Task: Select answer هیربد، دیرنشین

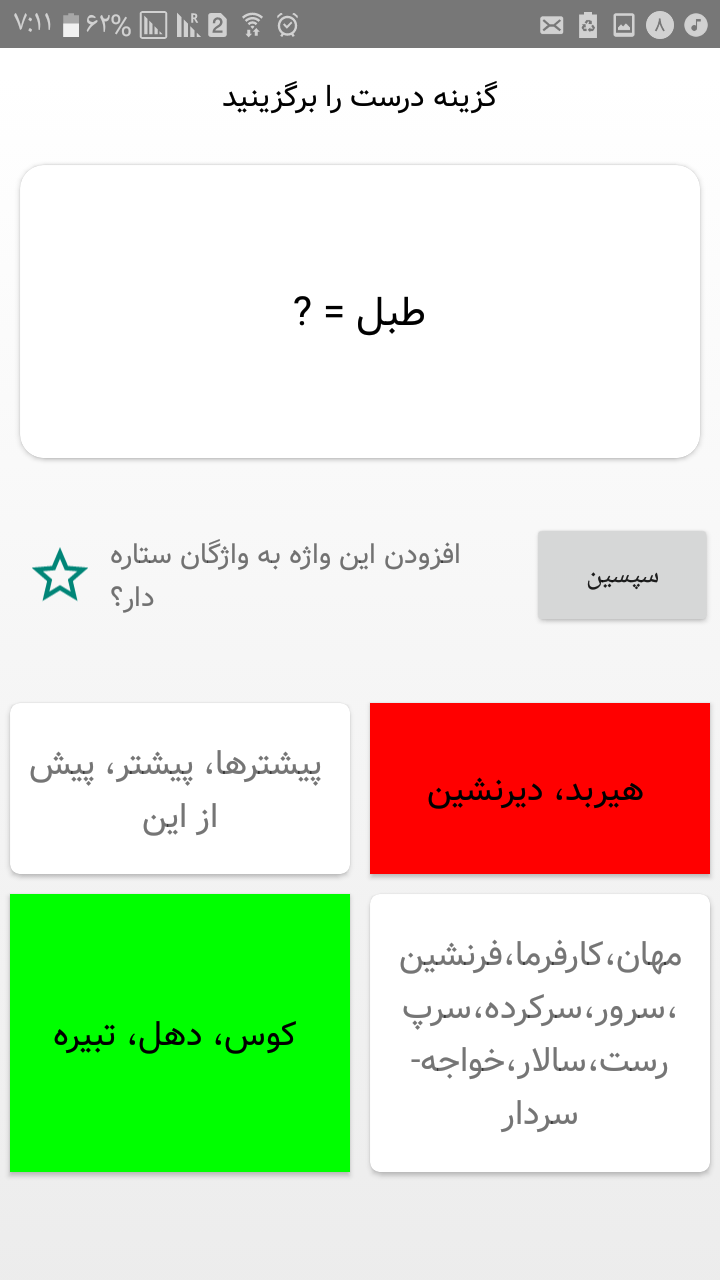Action: 540,789
